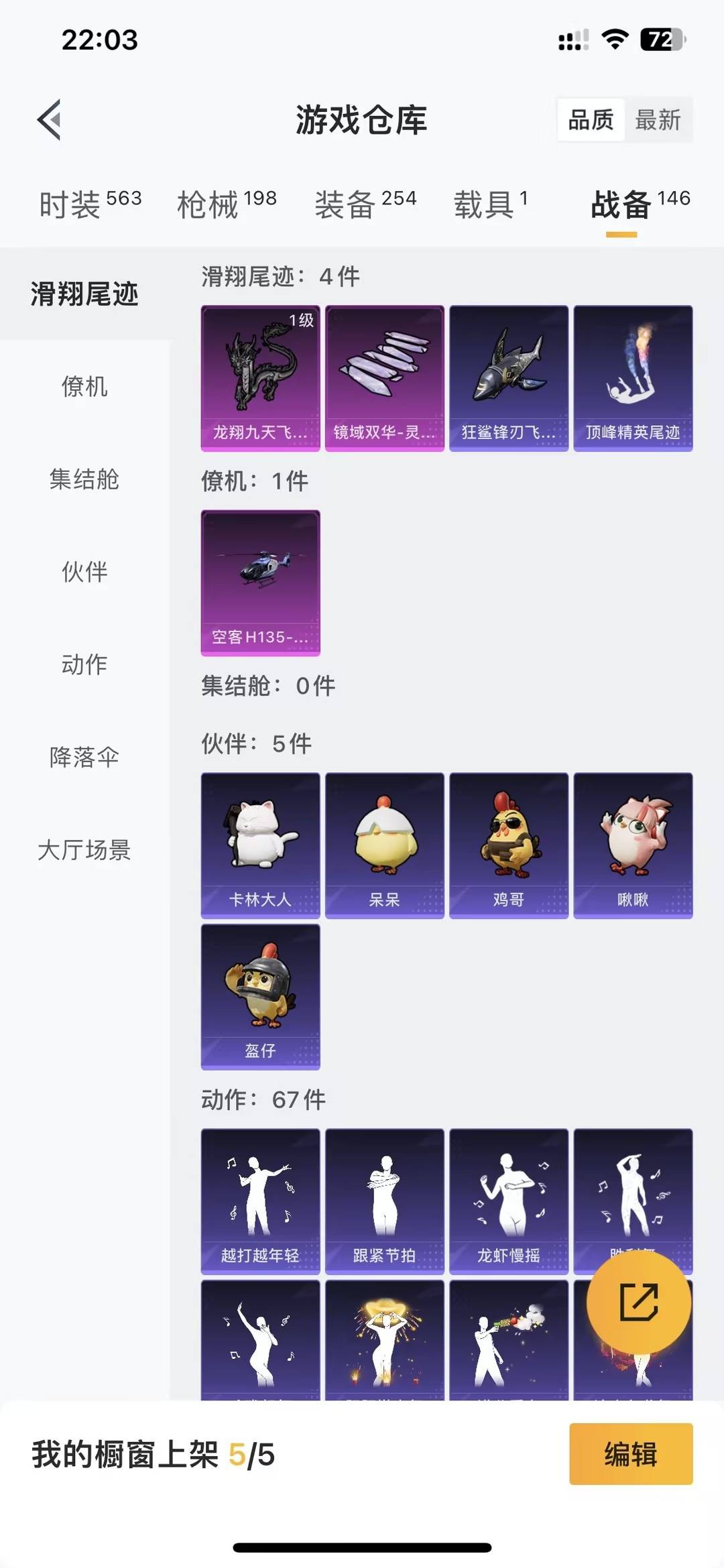The image size is (724, 1568).
Task: Tap the back arrow icon
Action: (x=48, y=119)
